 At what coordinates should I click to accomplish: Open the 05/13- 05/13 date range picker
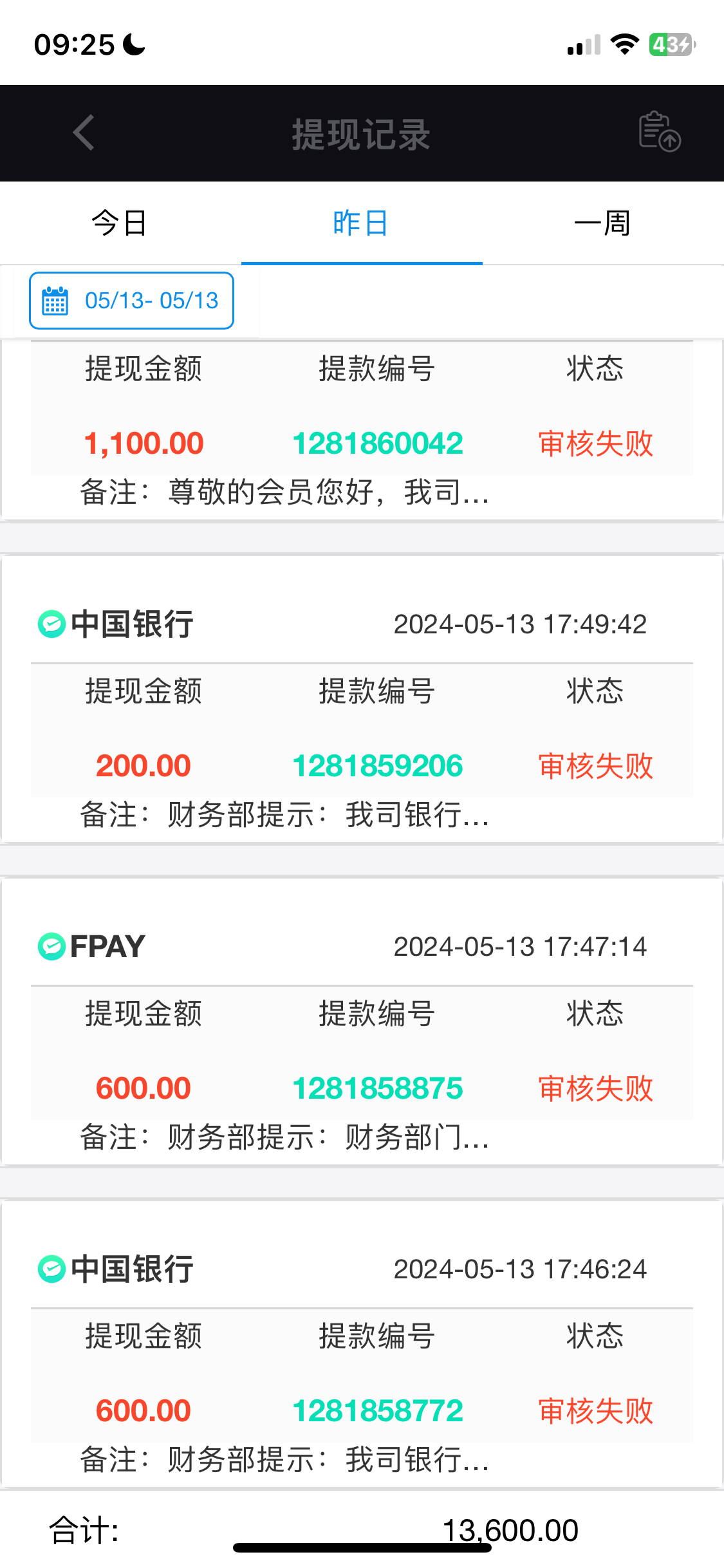coord(132,301)
